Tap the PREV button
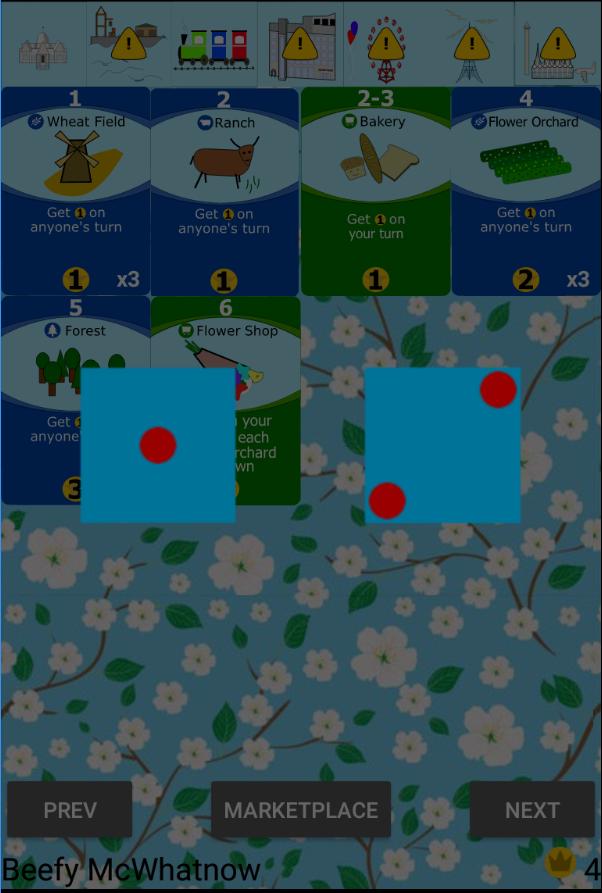 pos(69,809)
